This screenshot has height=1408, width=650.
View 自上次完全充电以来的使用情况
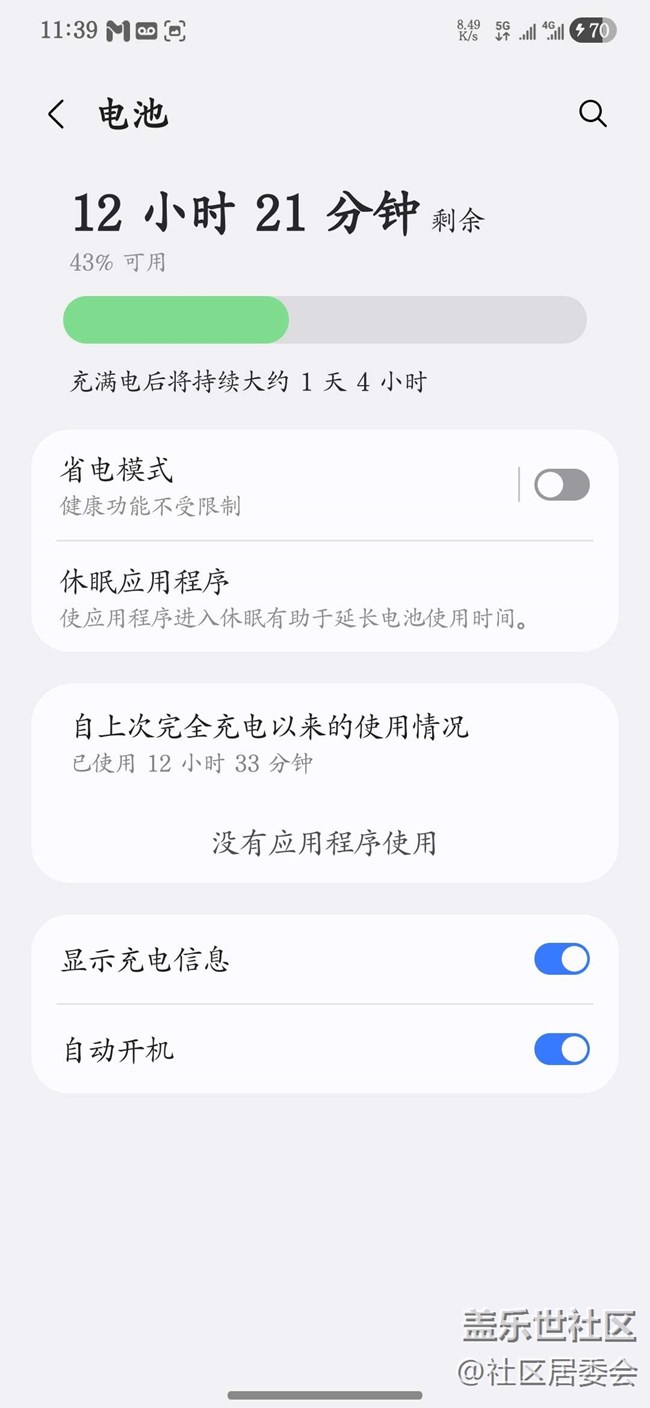point(270,741)
